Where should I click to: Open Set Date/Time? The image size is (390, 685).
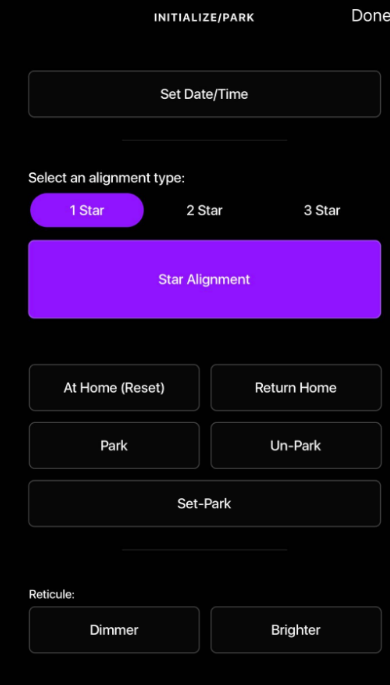pyautogui.click(x=204, y=94)
